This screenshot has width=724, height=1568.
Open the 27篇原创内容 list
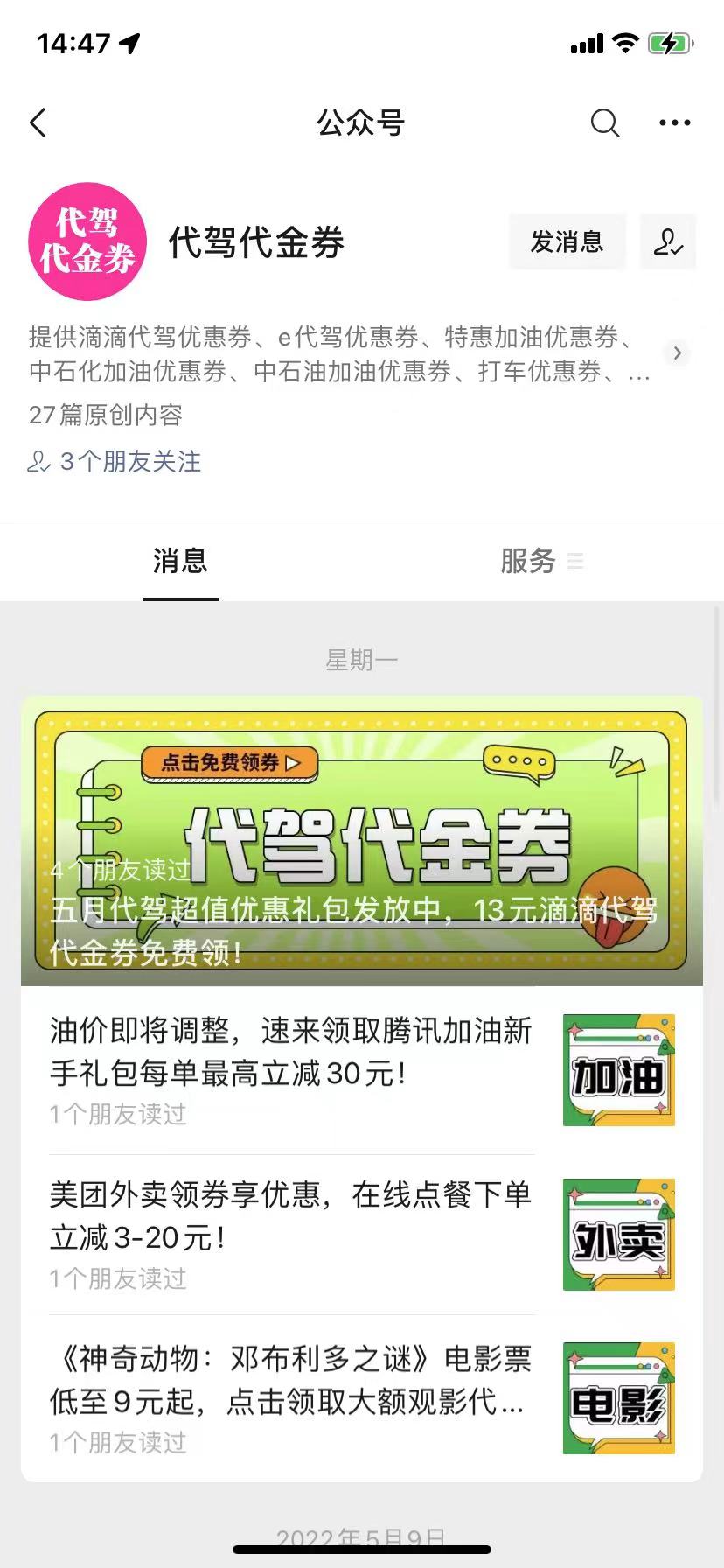click(x=106, y=415)
